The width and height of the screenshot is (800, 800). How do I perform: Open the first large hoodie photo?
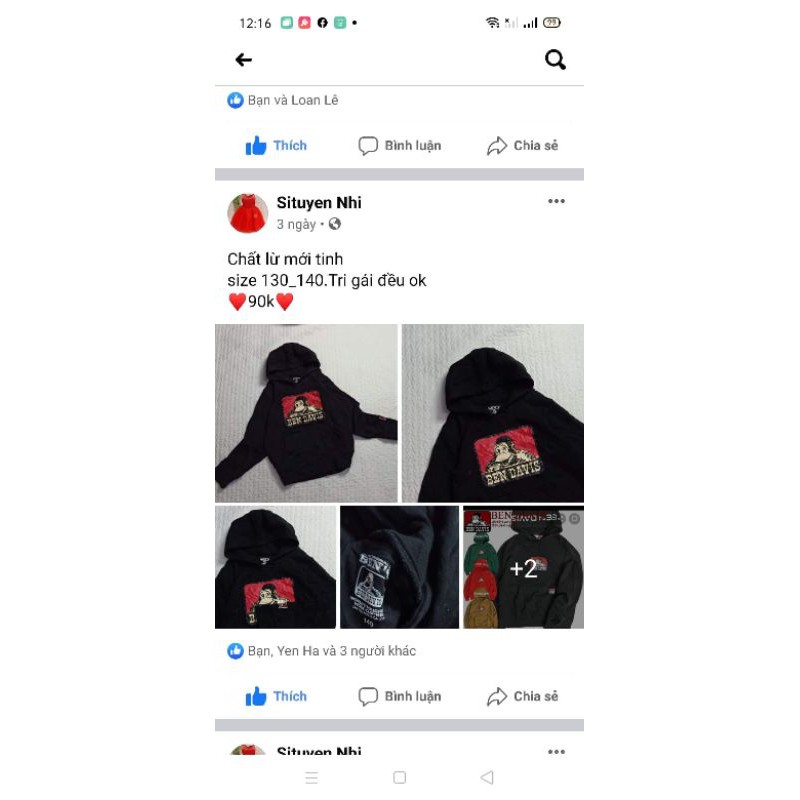pyautogui.click(x=306, y=413)
